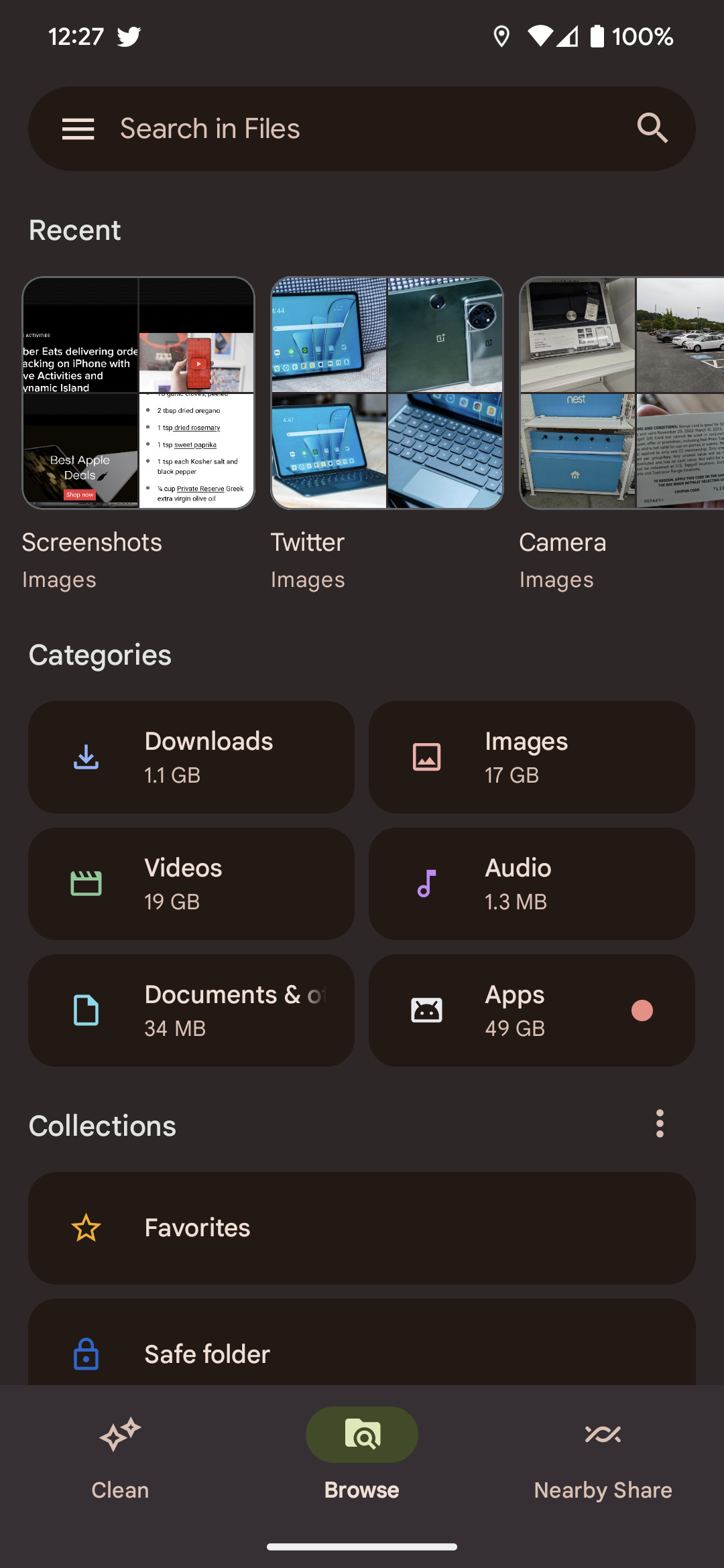The image size is (724, 1568).
Task: Open the Screenshots recent folder
Action: click(138, 393)
